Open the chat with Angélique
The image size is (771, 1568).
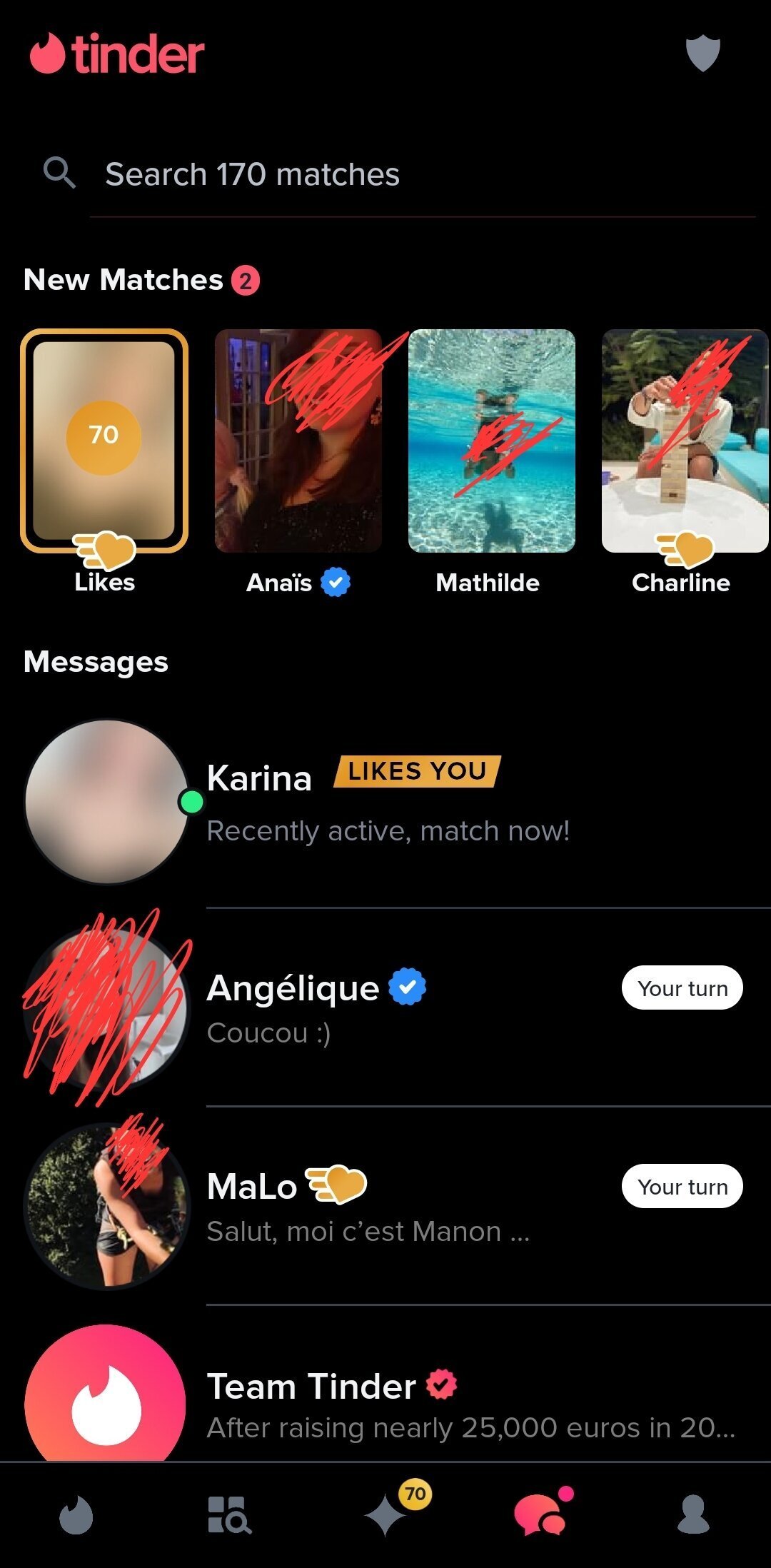(x=400, y=1008)
